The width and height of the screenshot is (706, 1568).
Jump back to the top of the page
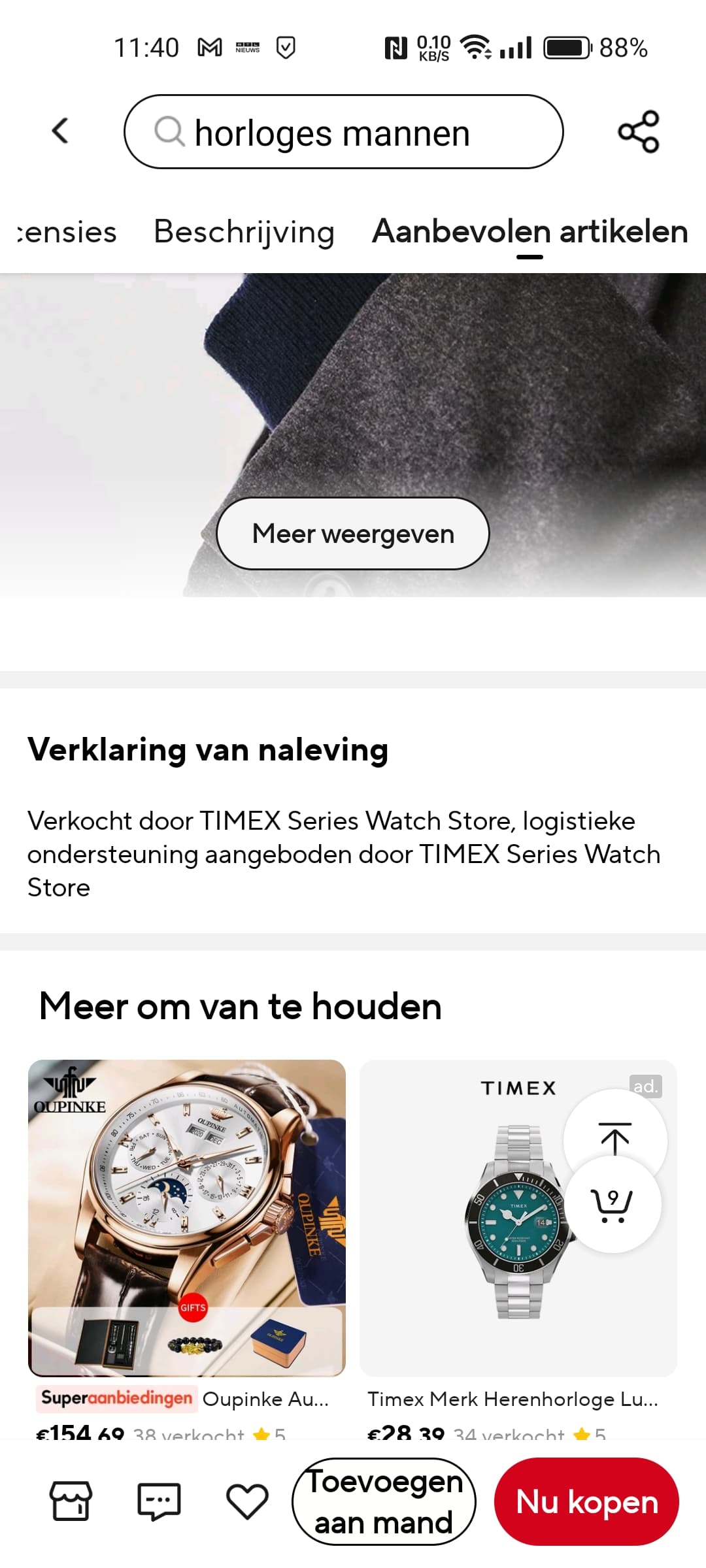(x=615, y=1139)
